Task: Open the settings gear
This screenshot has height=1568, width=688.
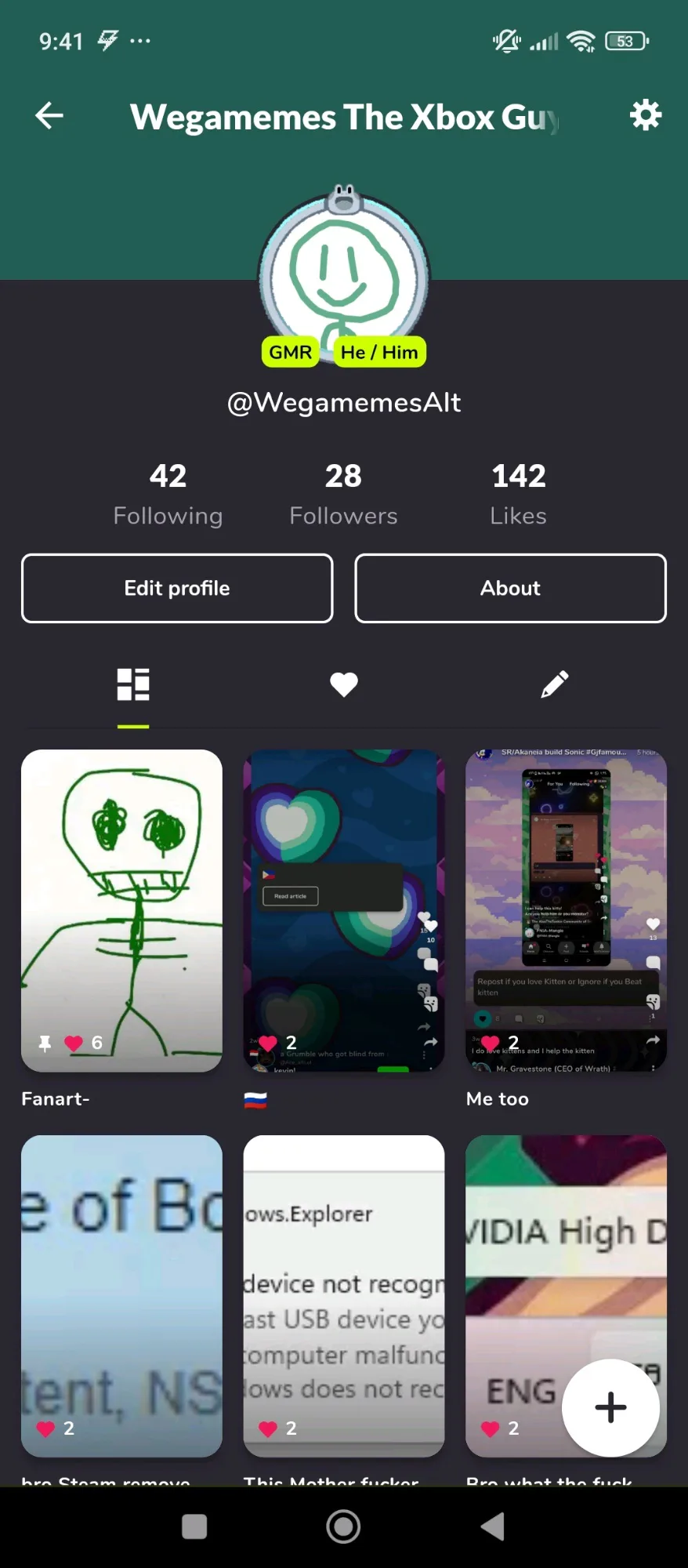Action: (646, 115)
